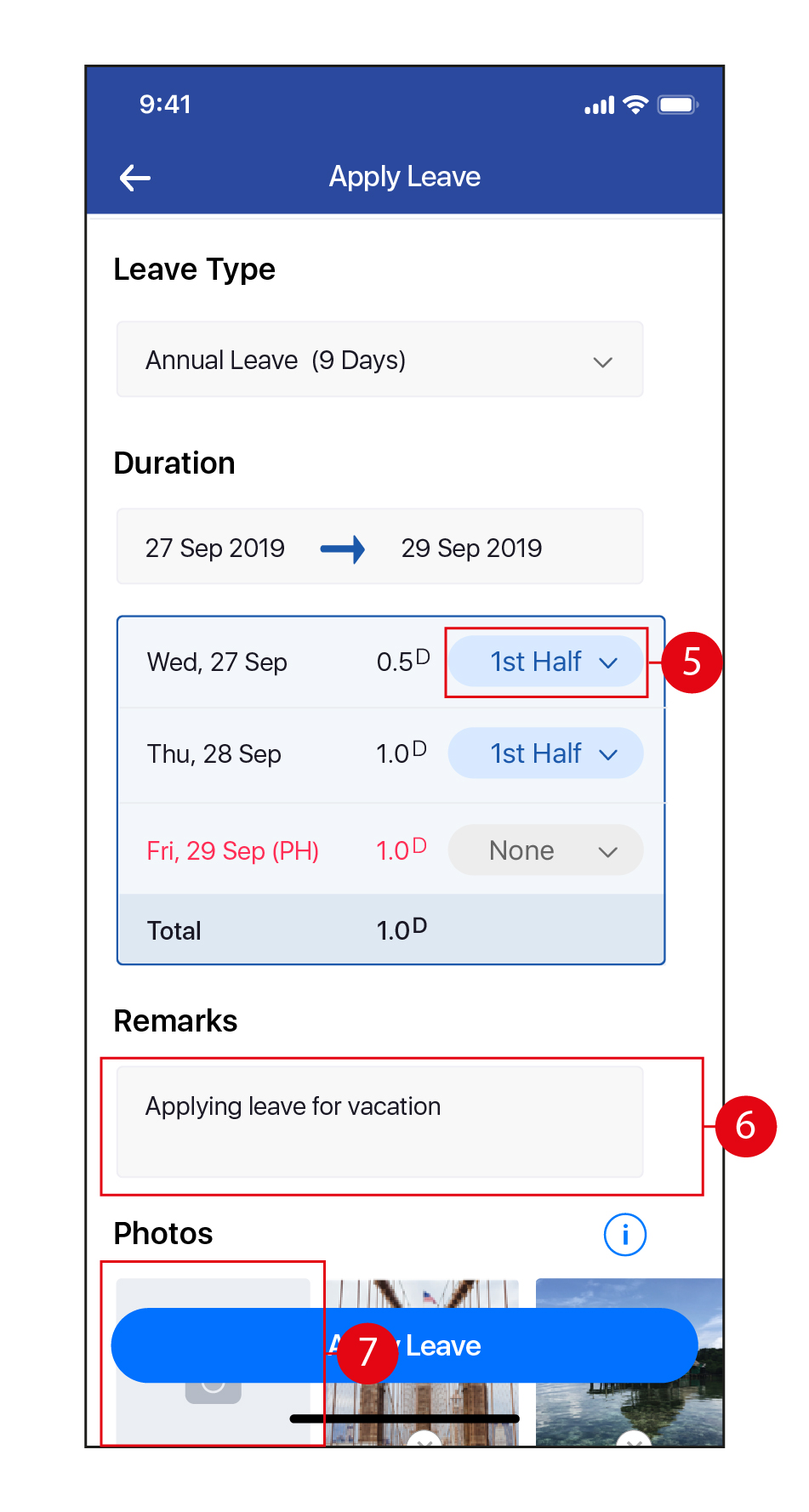Open 1st Half dropdown for Wed, 27 Sep
809x1512 pixels.
click(x=545, y=662)
